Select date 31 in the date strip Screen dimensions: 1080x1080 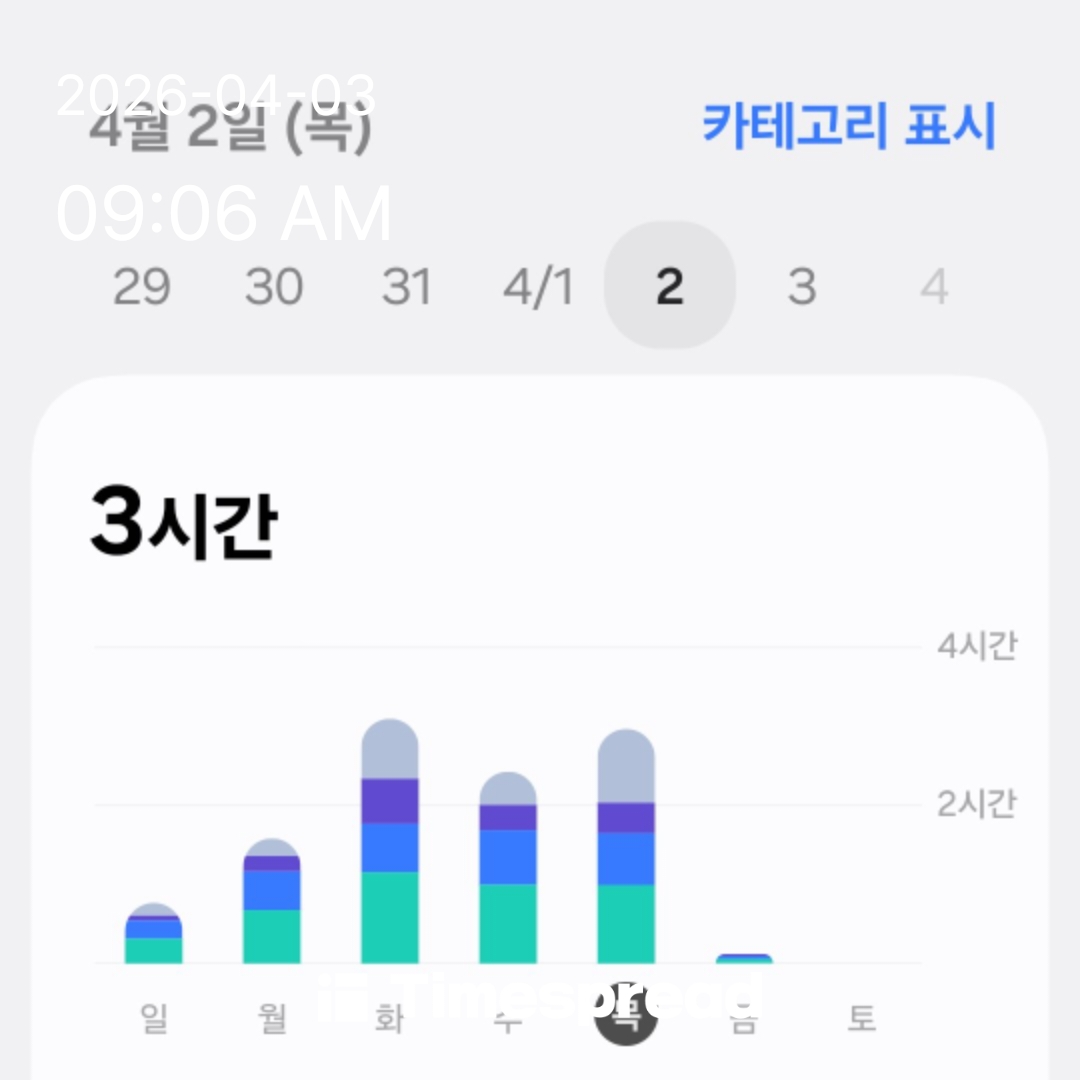point(406,288)
